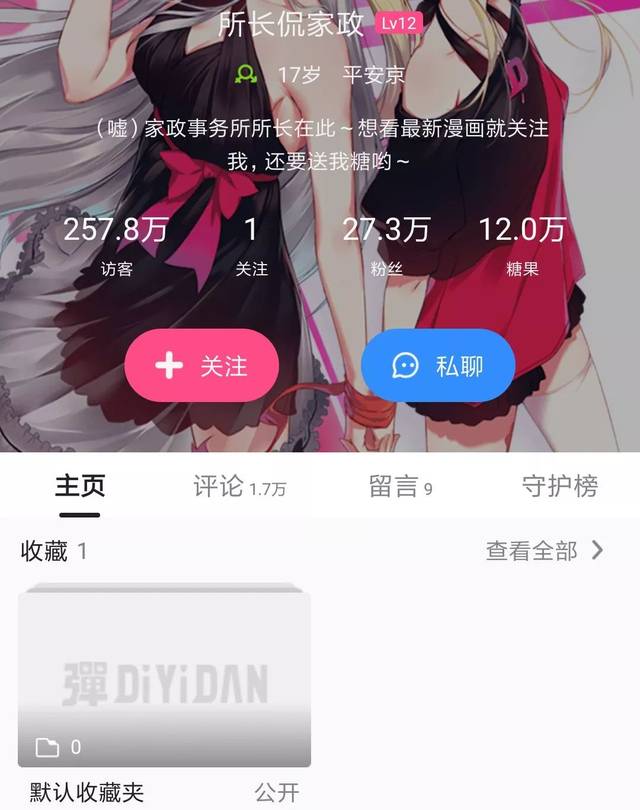Open the 默认收藏夹 folder card

(164, 680)
